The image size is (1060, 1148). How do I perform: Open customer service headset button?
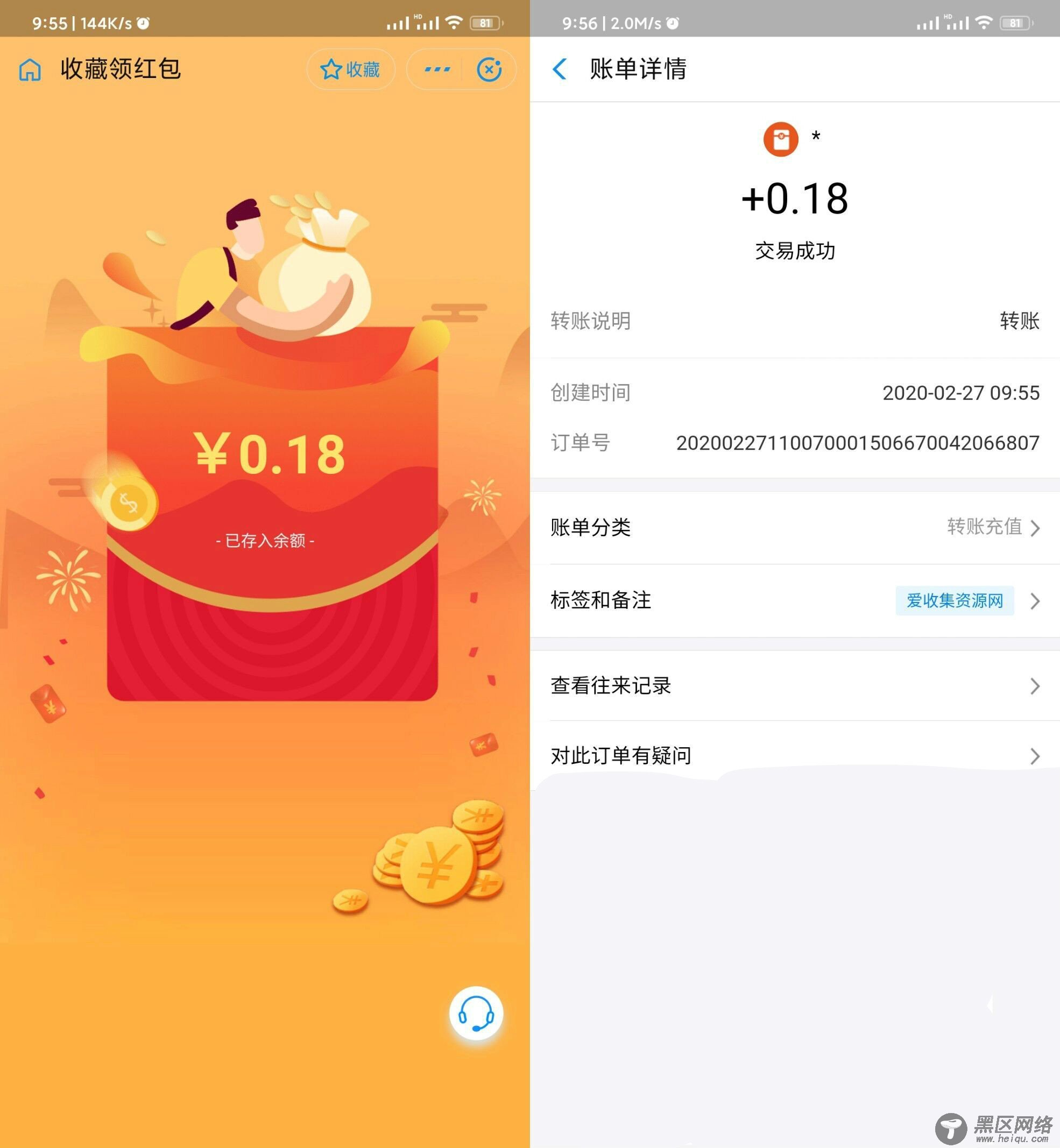click(x=476, y=1014)
